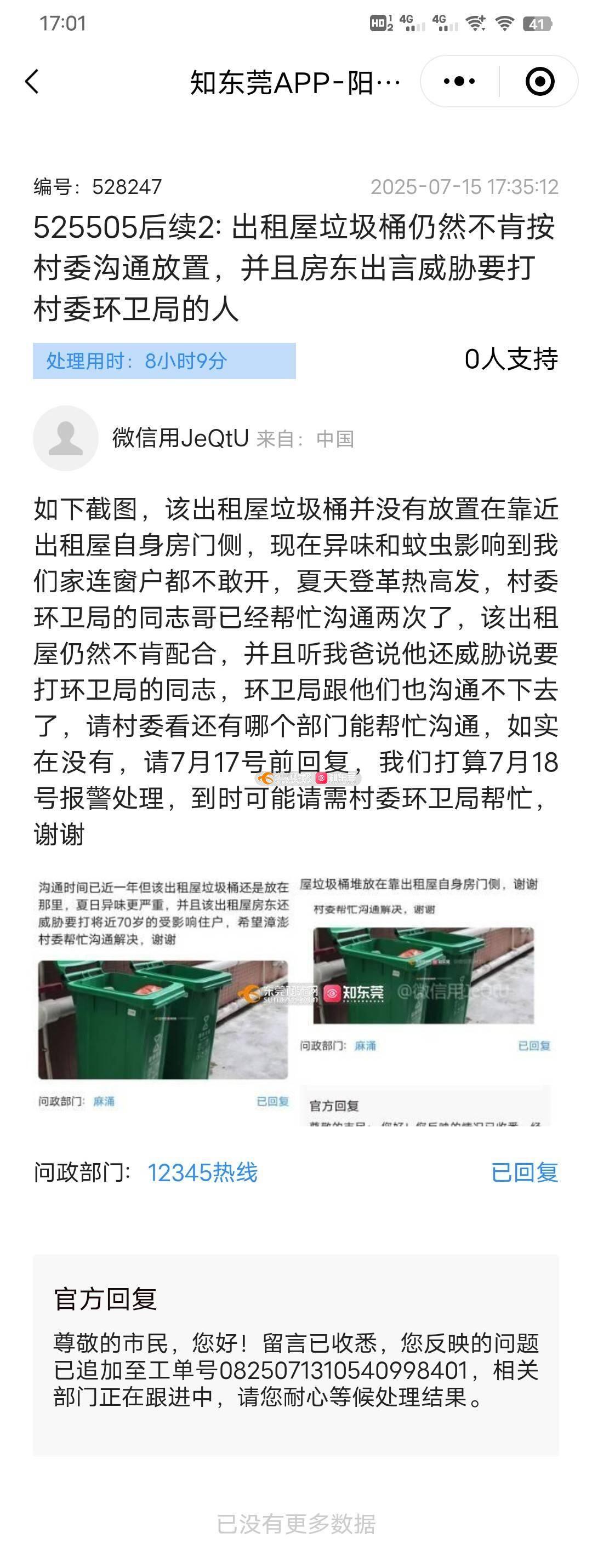Go back to the previous page
The height and width of the screenshot is (1568, 592).
click(x=32, y=82)
